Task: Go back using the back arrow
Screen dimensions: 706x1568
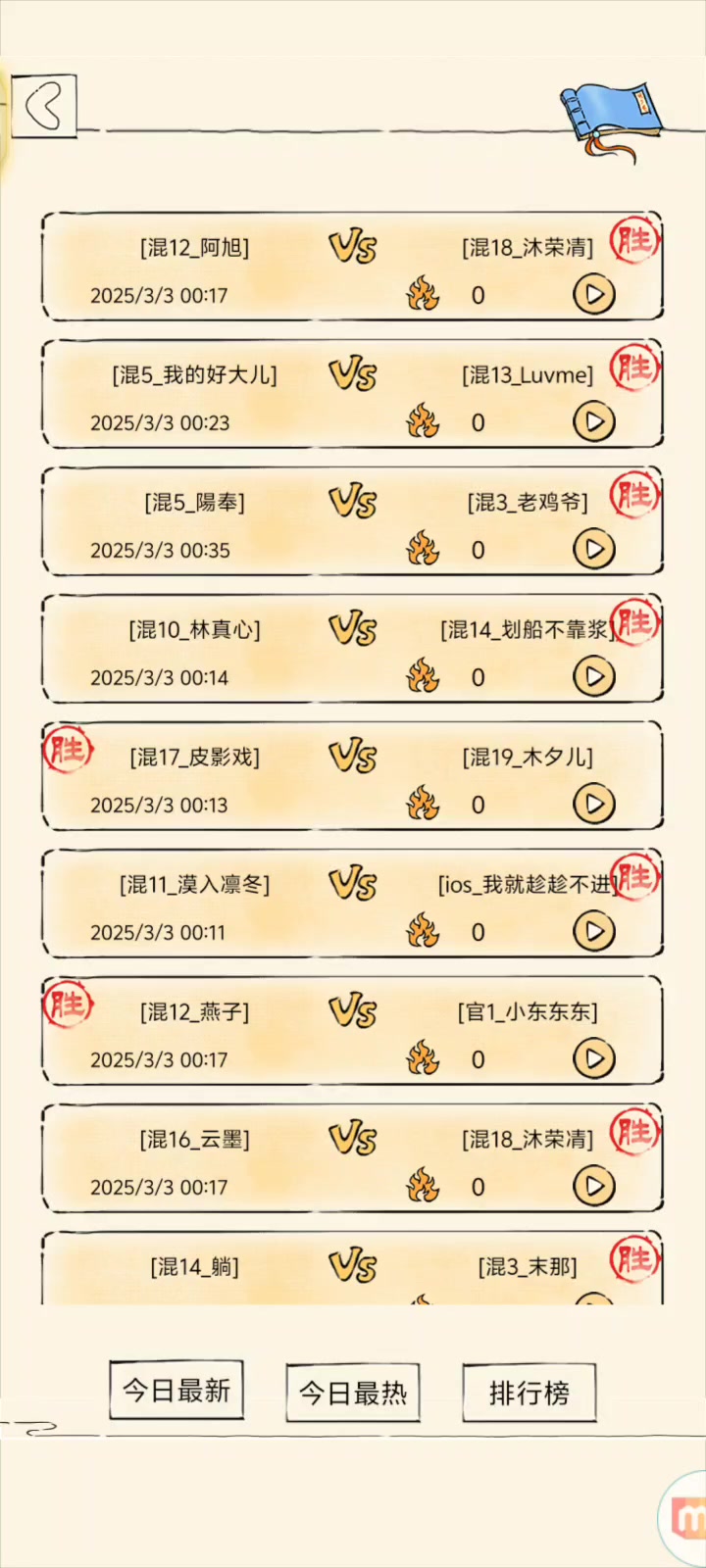Action: pyautogui.click(x=44, y=106)
